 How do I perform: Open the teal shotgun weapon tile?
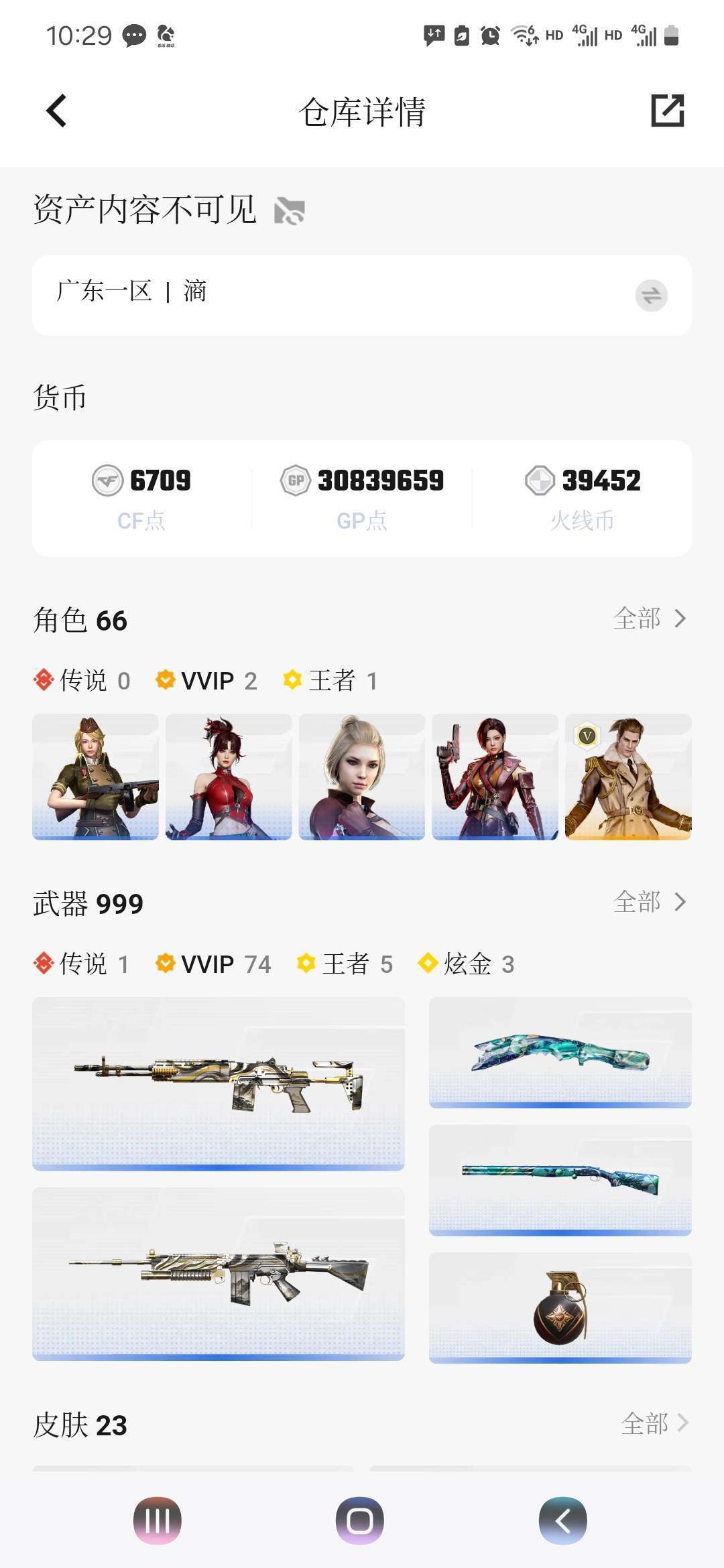point(560,1181)
